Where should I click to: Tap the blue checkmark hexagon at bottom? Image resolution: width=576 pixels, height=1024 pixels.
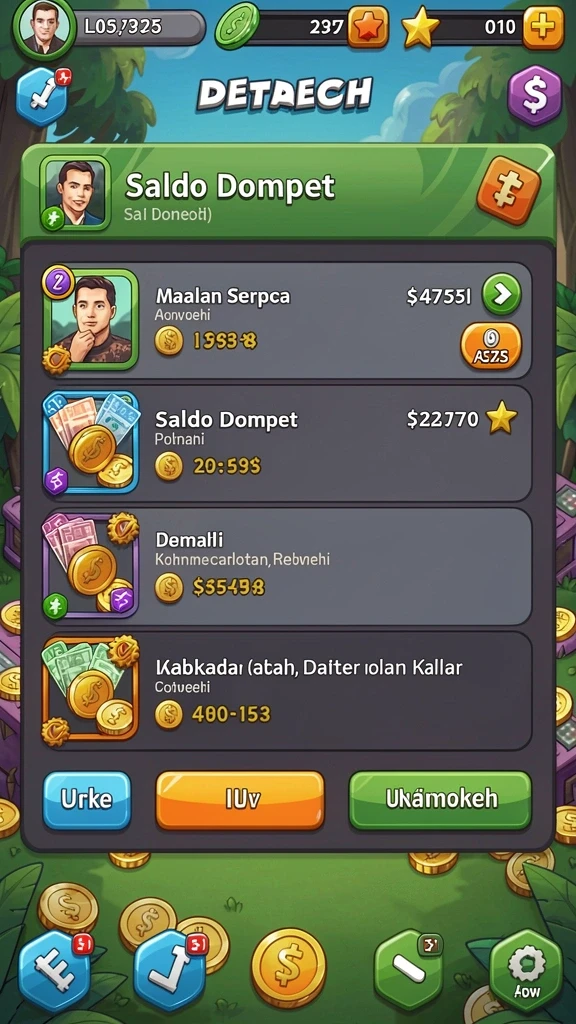click(x=169, y=971)
